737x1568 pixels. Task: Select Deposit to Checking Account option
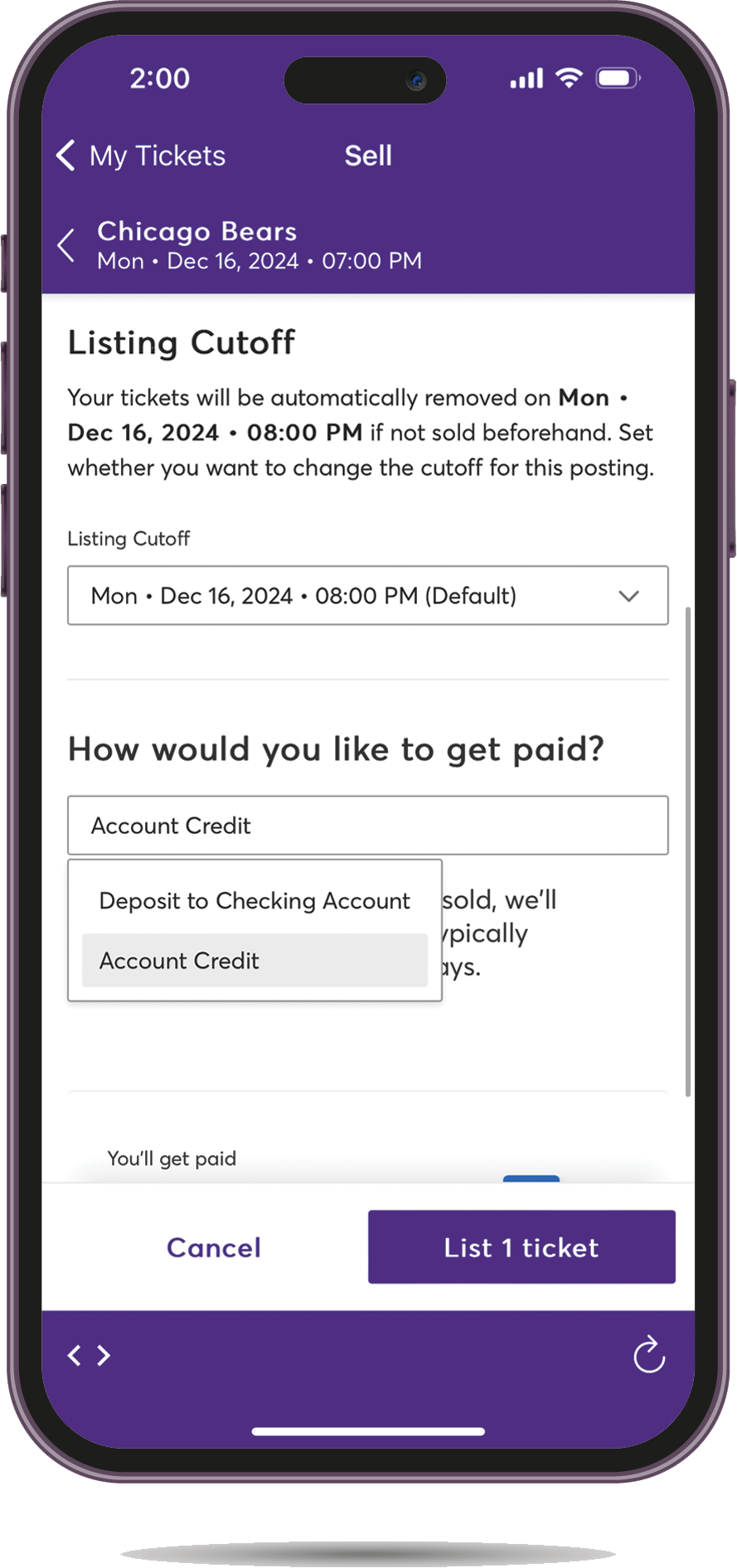coord(255,901)
